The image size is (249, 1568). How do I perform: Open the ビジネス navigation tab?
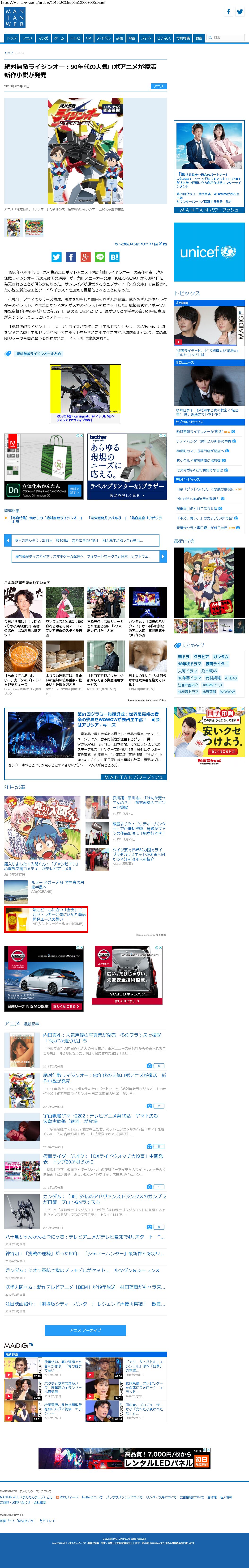click(x=164, y=38)
